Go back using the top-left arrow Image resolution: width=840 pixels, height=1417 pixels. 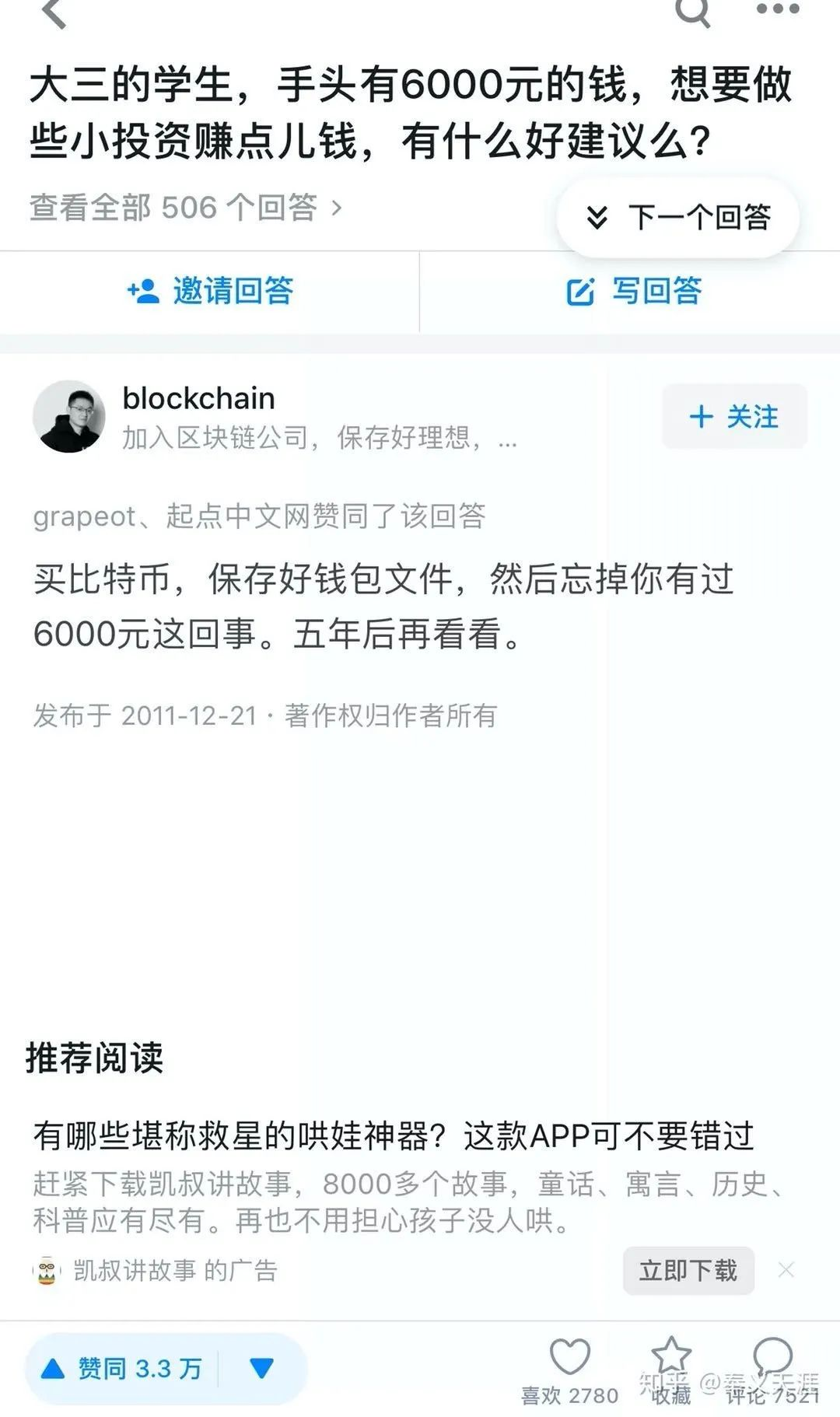click(53, 12)
